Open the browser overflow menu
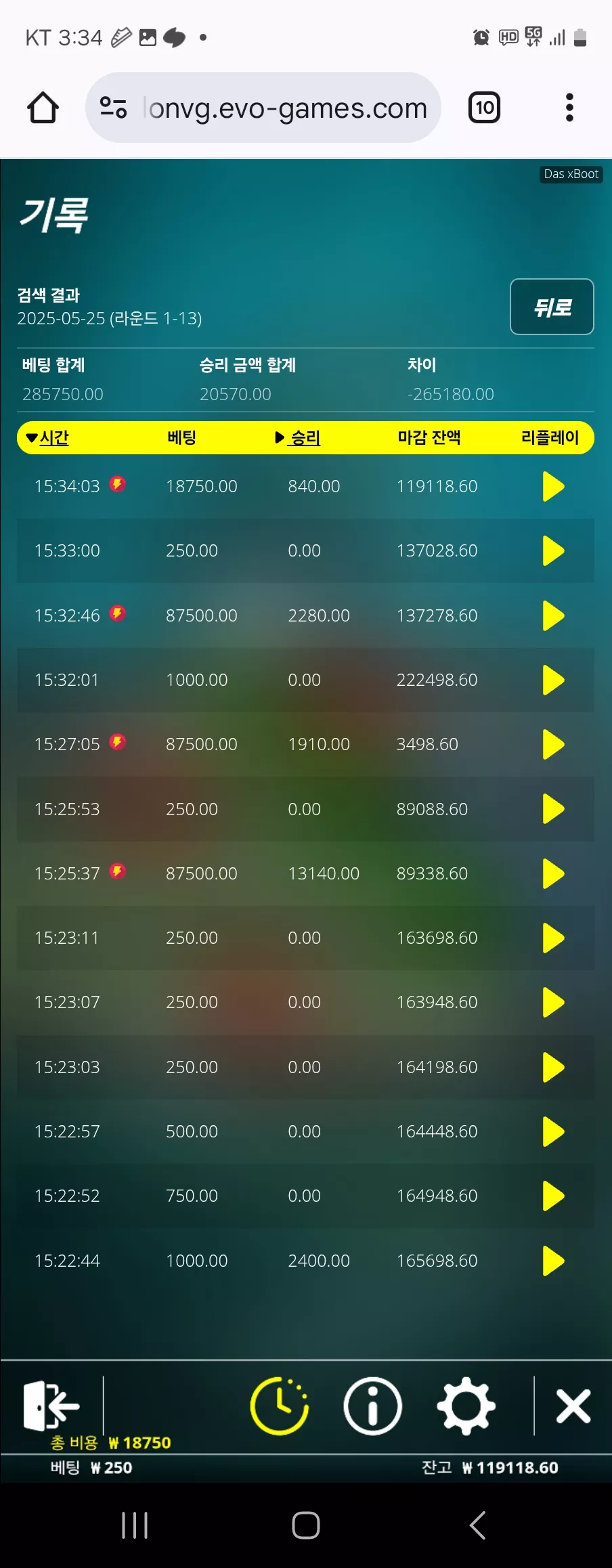Viewport: 612px width, 1568px height. [569, 107]
